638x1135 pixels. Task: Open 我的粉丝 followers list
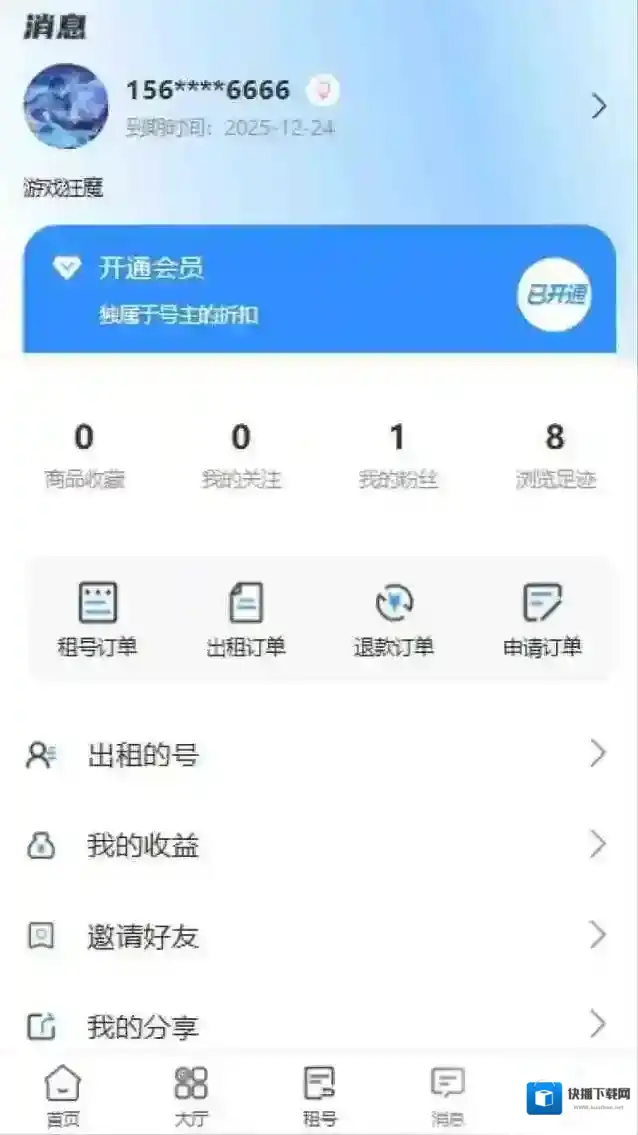point(398,456)
